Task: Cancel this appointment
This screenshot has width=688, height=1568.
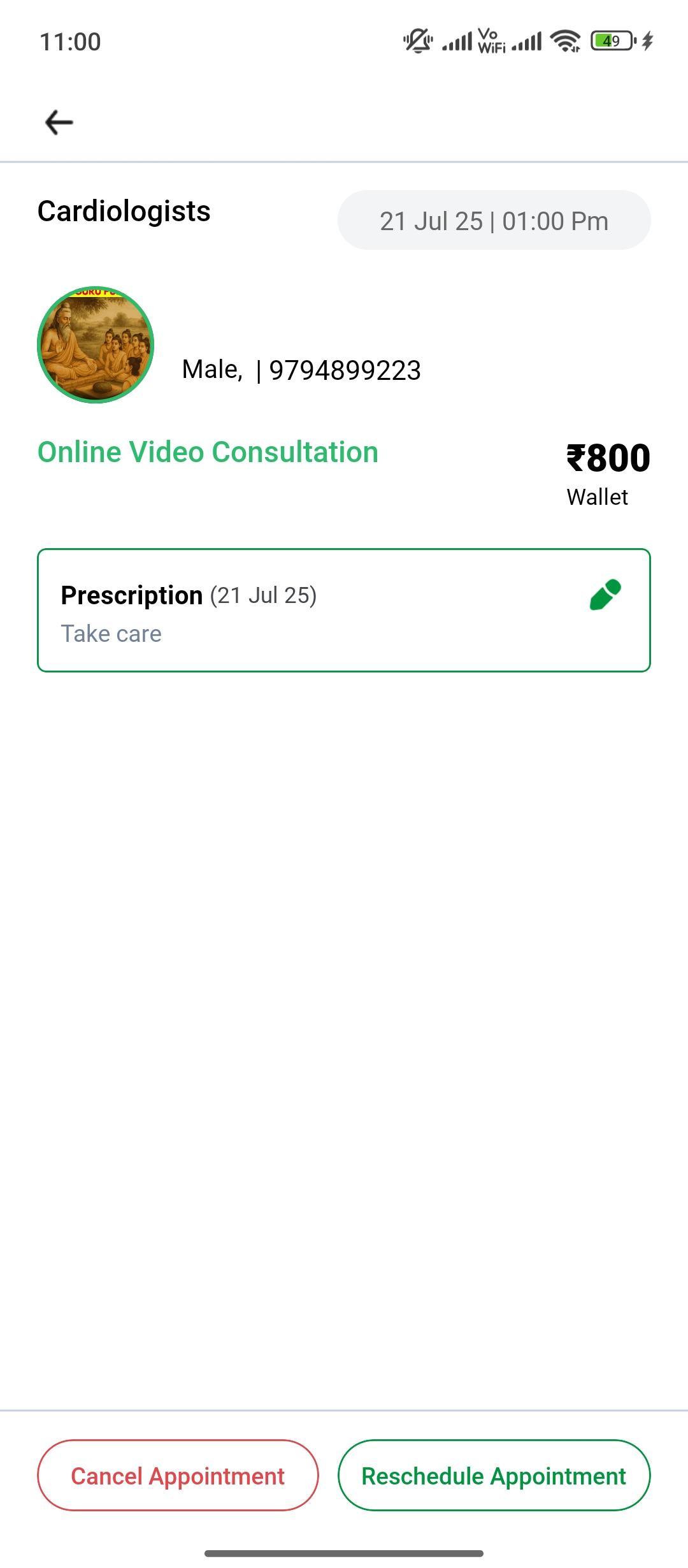Action: [178, 1475]
